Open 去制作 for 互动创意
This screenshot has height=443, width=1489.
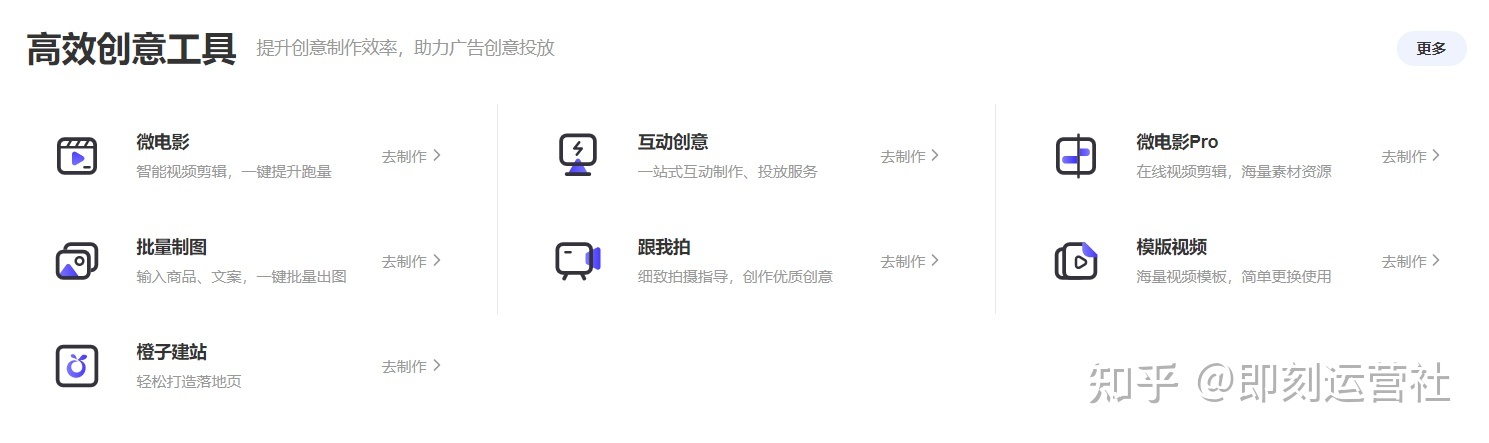[x=909, y=156]
